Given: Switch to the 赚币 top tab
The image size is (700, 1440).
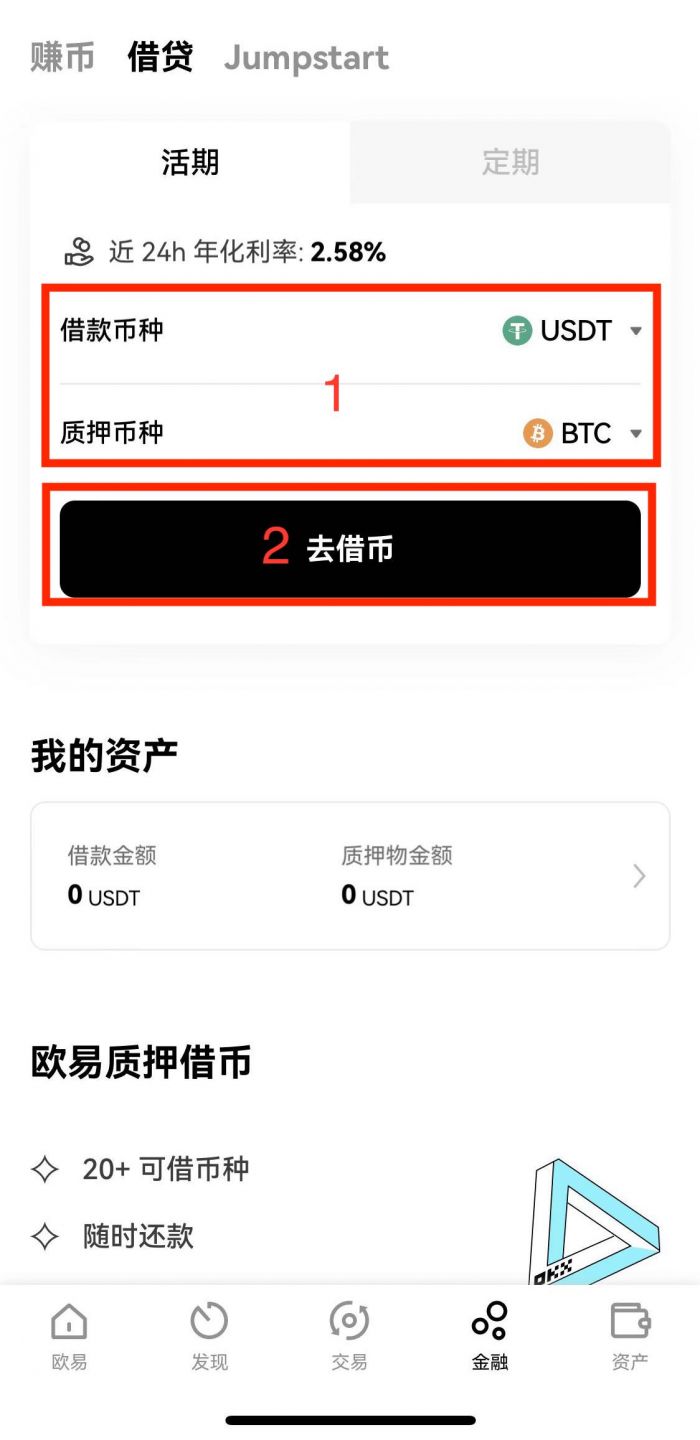Looking at the screenshot, I should tap(62, 57).
